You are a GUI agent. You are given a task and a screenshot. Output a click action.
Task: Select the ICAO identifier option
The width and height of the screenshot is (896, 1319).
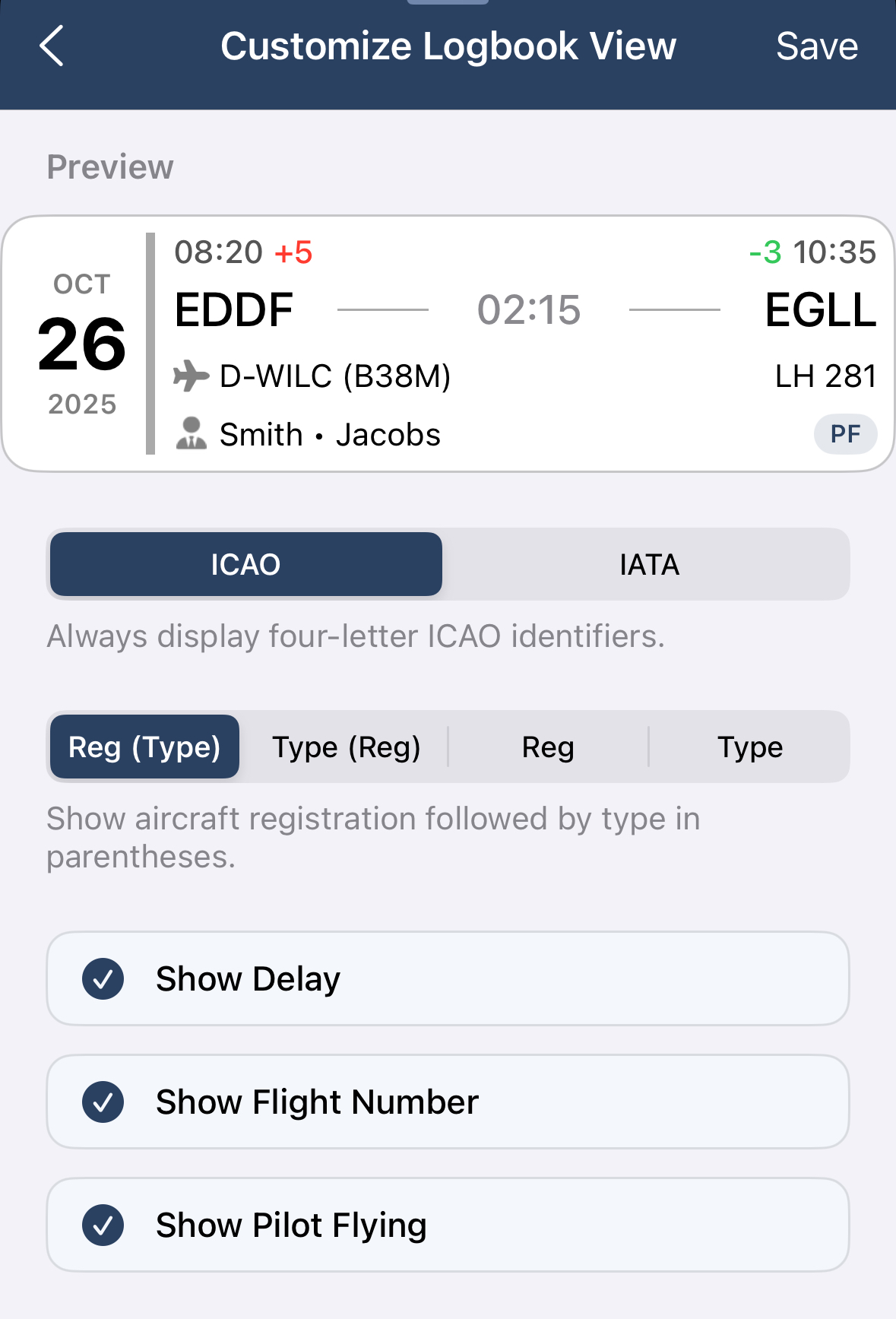pos(245,564)
